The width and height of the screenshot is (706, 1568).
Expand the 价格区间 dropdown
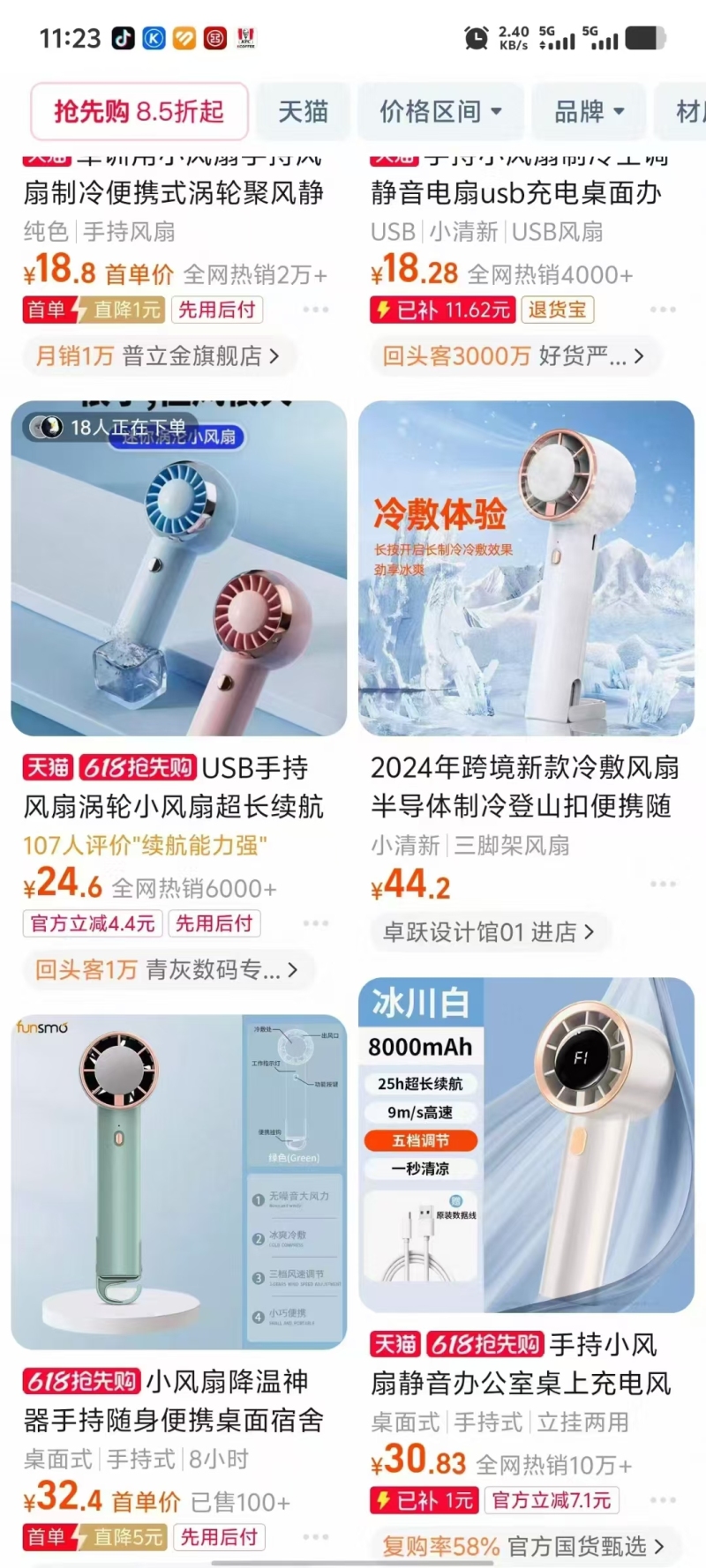coord(440,111)
